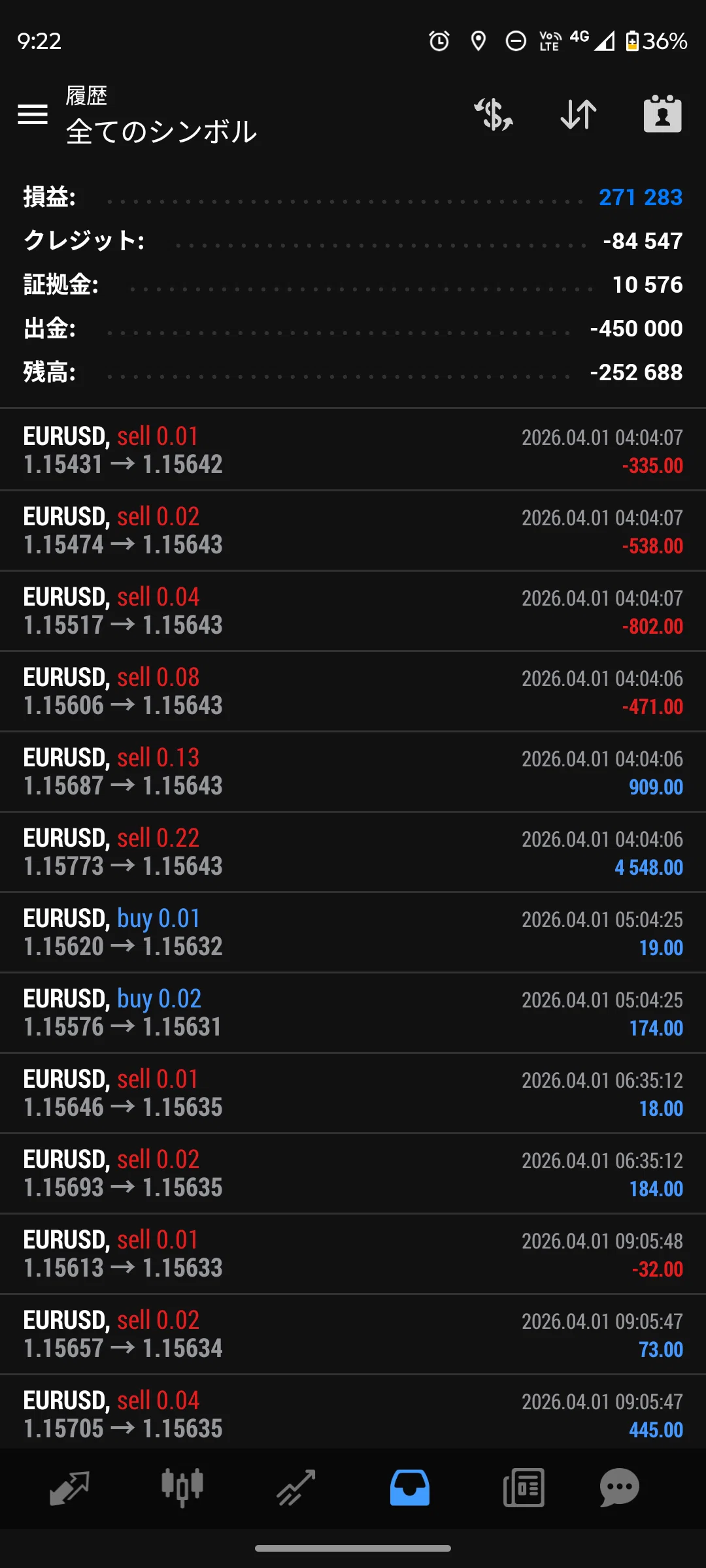Open EURUSD sell 0.01 trade with -32.00
This screenshot has height=1568, width=706.
(x=353, y=1254)
